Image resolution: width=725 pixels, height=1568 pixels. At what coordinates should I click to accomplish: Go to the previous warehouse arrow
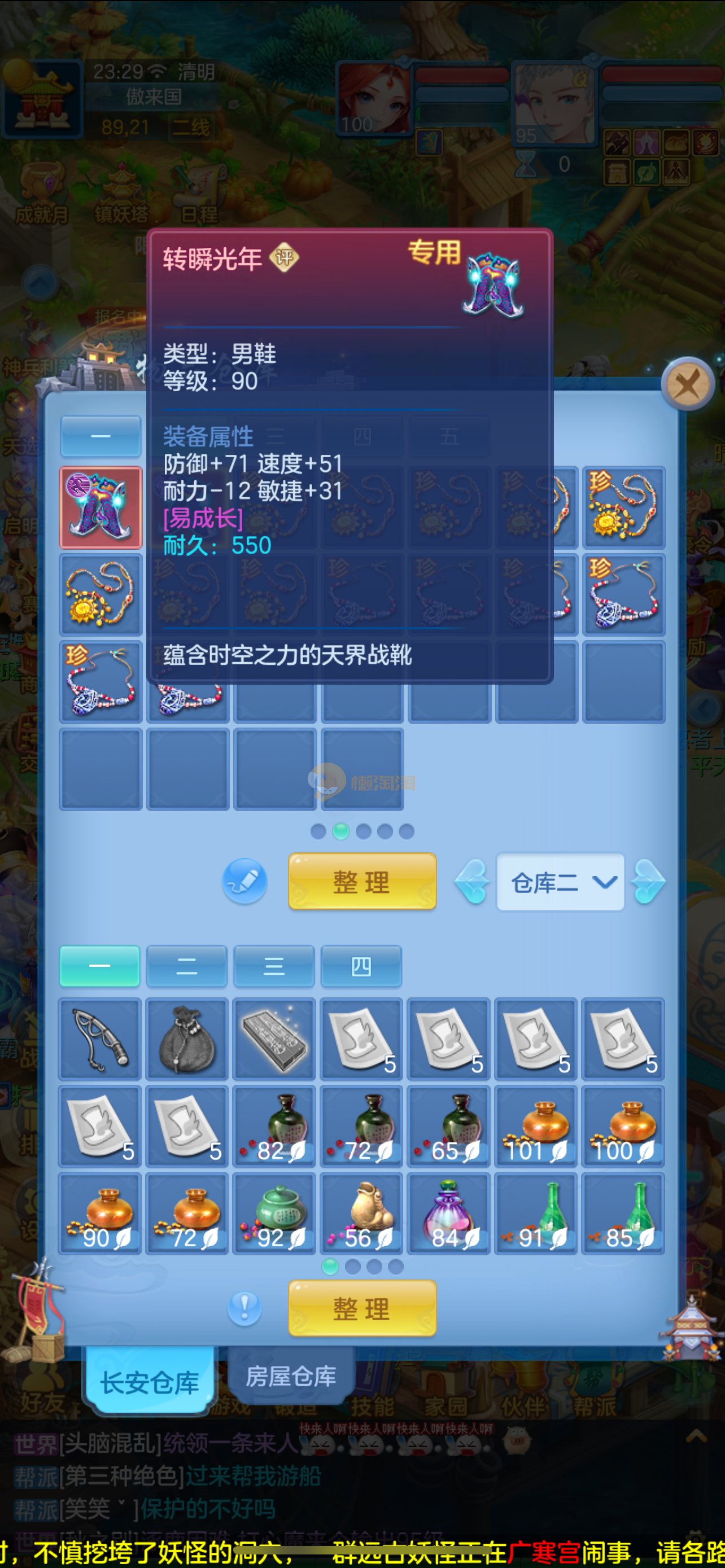[472, 882]
